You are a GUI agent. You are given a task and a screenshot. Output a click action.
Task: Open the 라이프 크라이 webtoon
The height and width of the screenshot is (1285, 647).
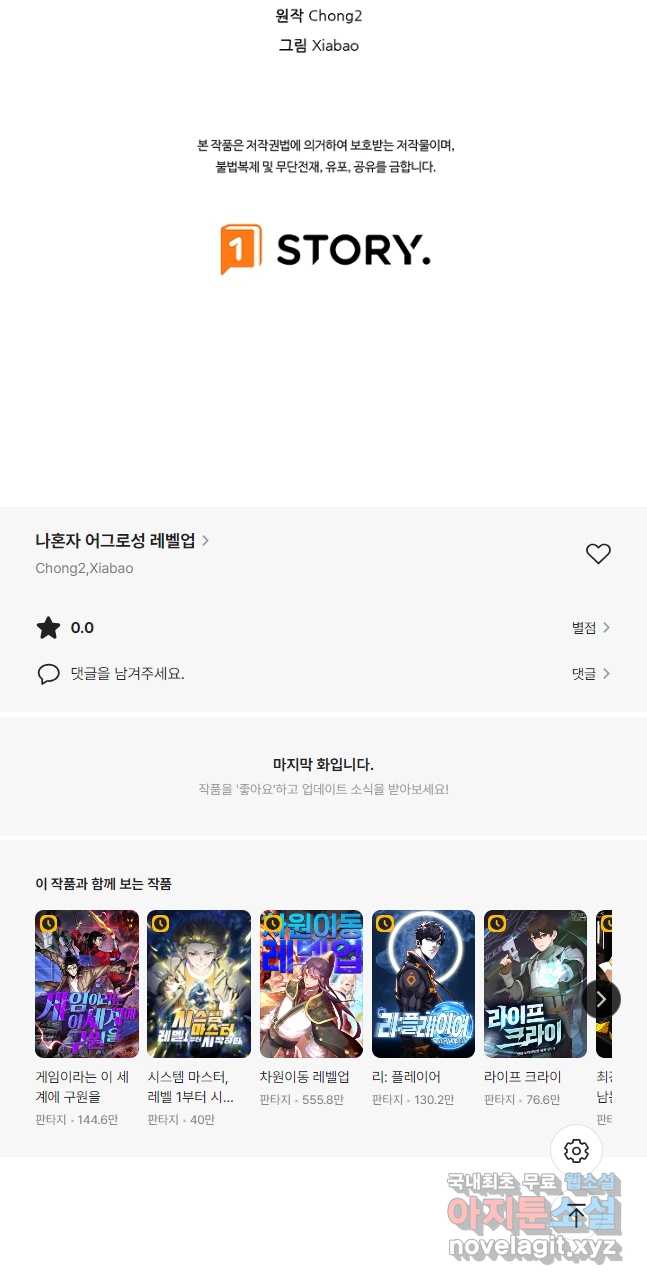coord(535,984)
